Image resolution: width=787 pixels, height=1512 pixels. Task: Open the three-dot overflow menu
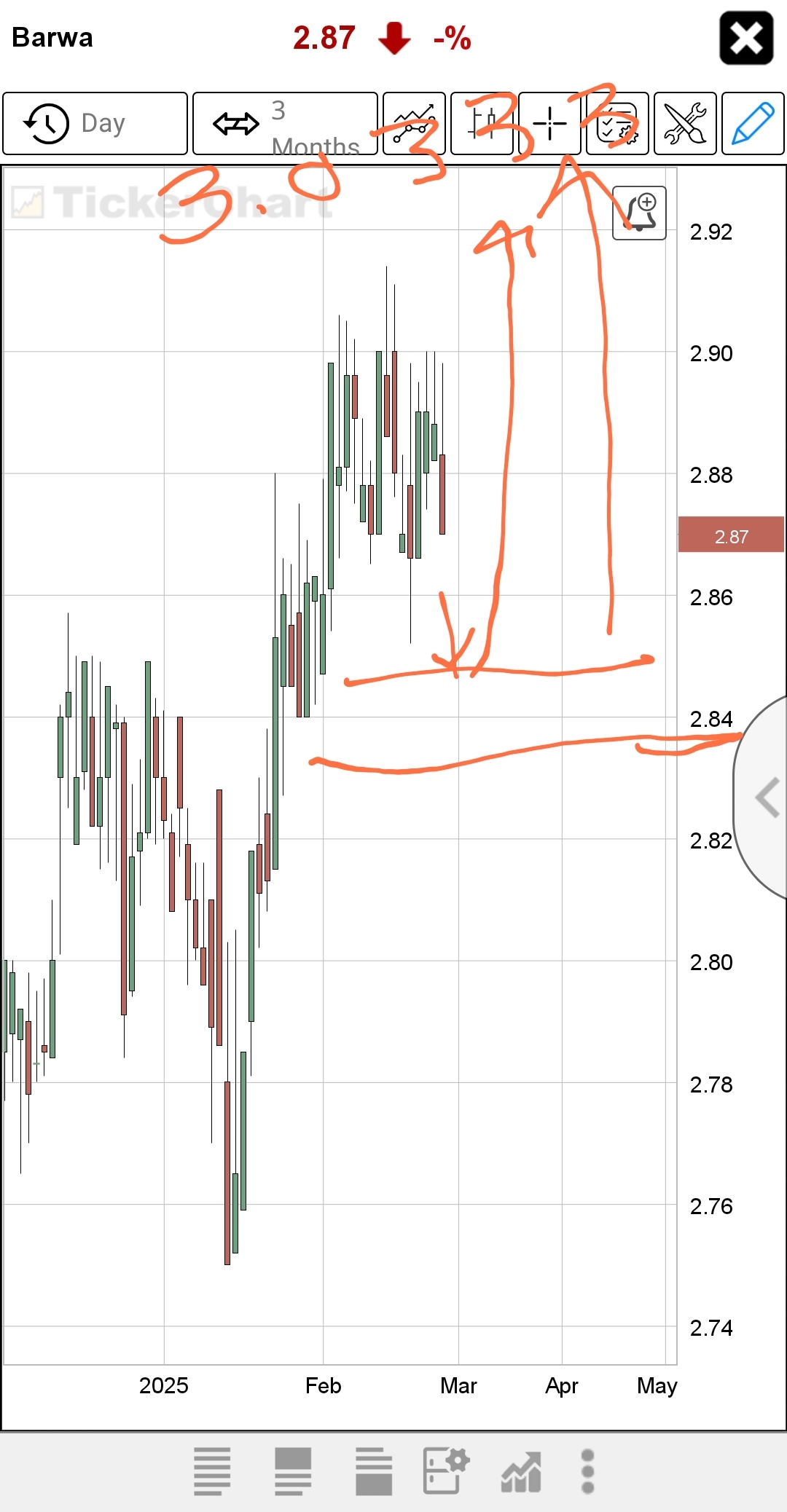point(588,1471)
